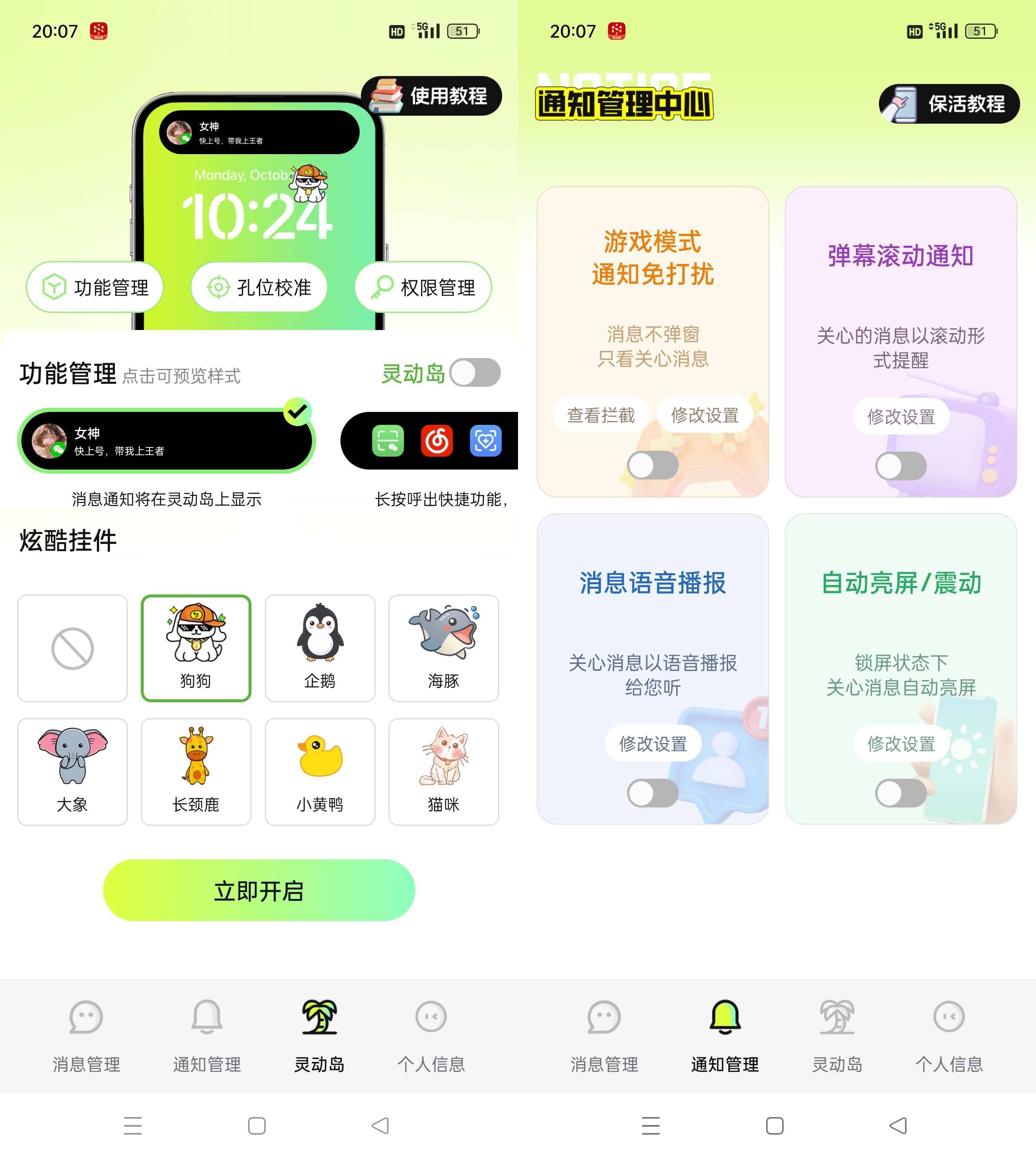
Task: Enable the 游戏模式通知免打扰 switch
Action: pyautogui.click(x=653, y=466)
